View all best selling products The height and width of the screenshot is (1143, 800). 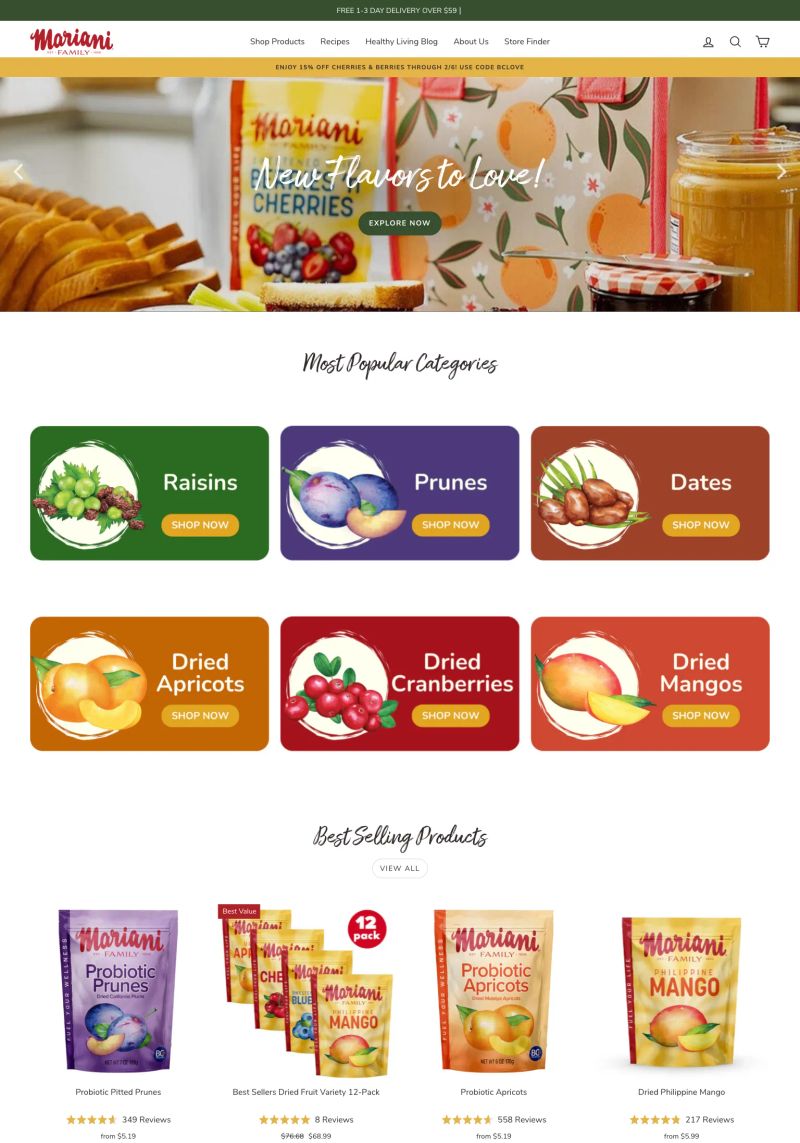[x=400, y=868]
